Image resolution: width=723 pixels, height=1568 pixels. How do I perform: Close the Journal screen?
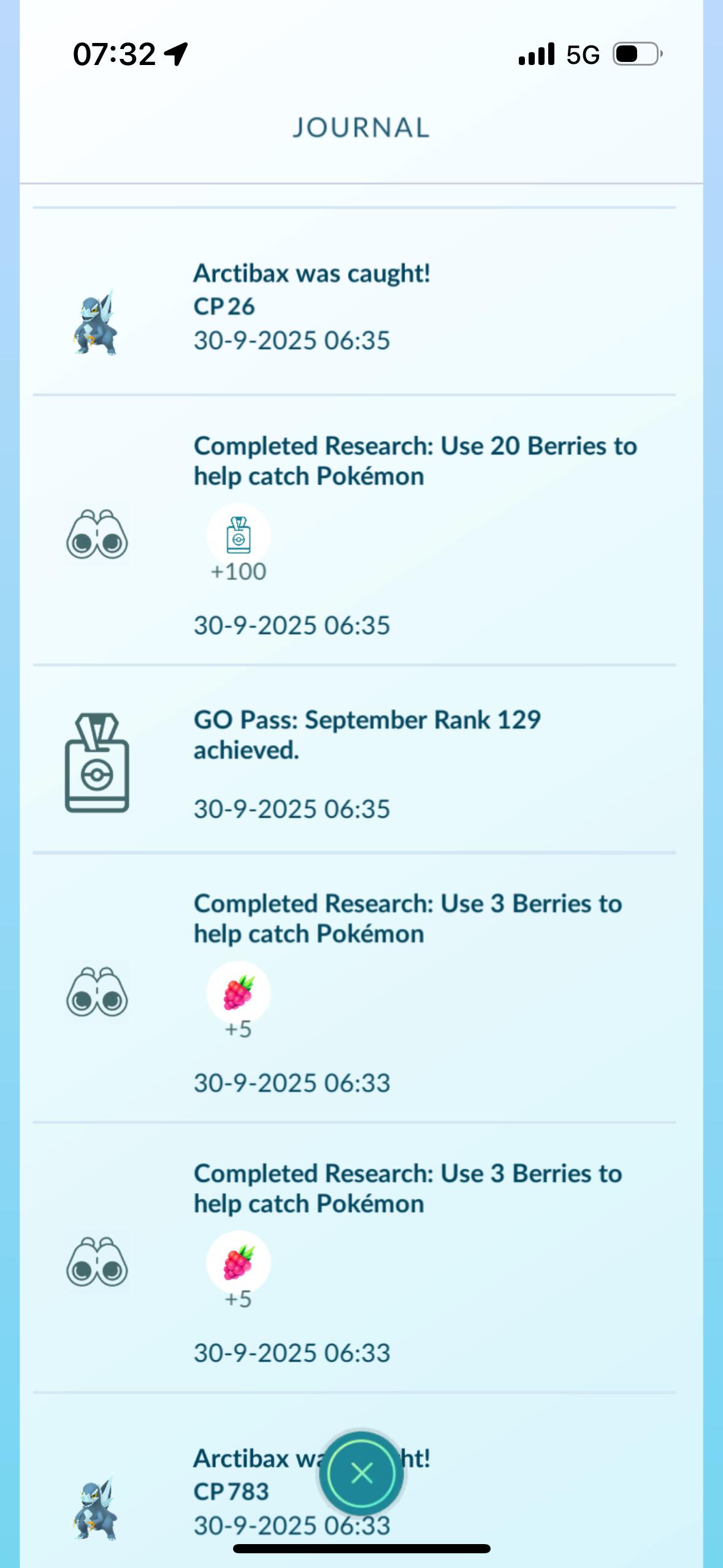click(x=361, y=1473)
